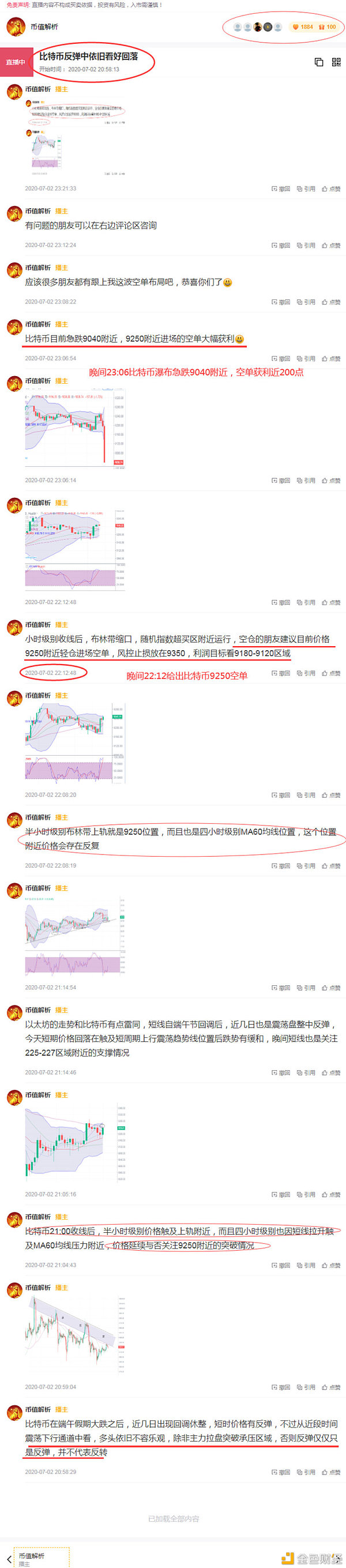Like the 23:06:54 bitcoin drop post

(x=332, y=358)
